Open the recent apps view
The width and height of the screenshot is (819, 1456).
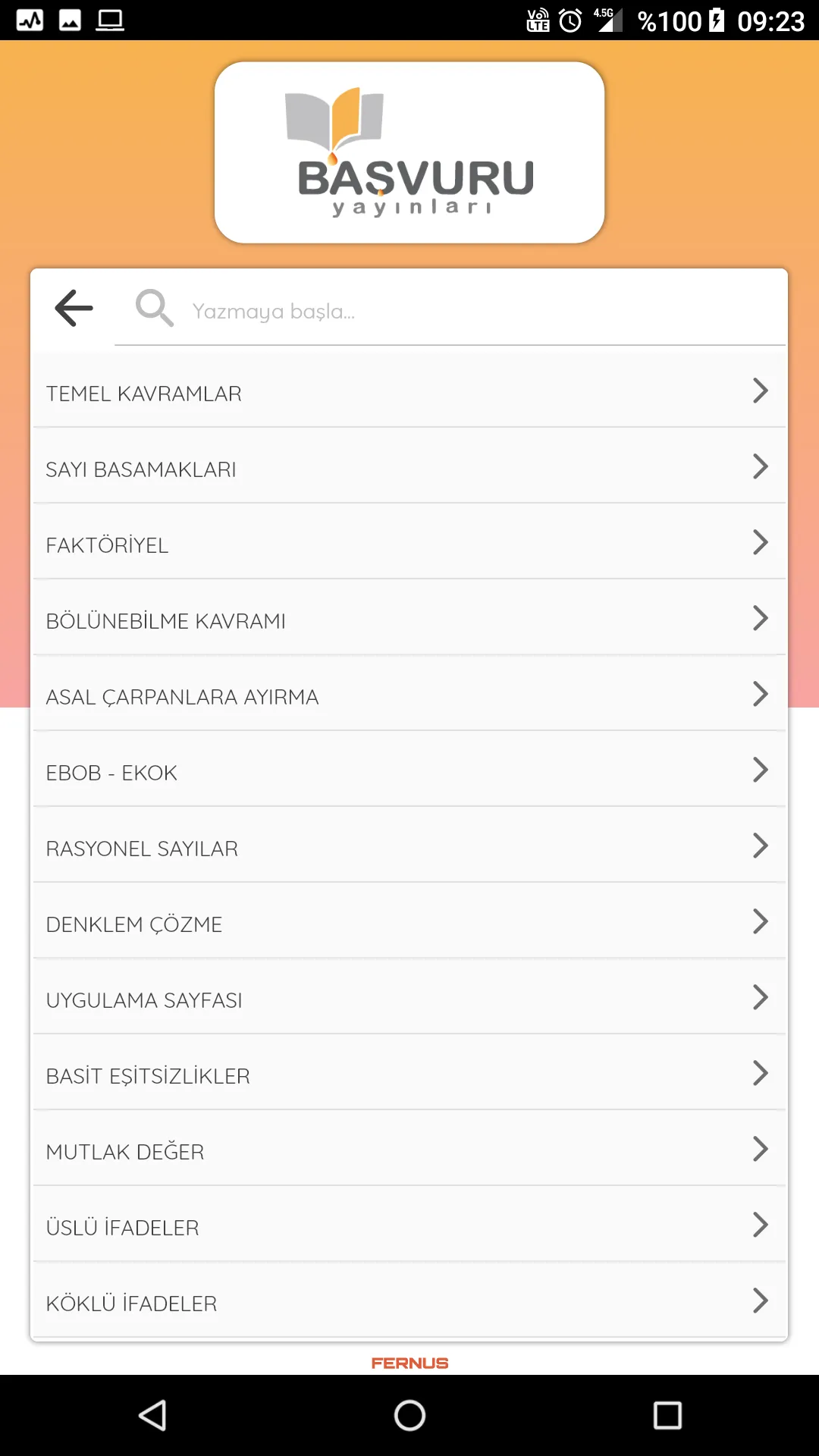[x=667, y=1415]
